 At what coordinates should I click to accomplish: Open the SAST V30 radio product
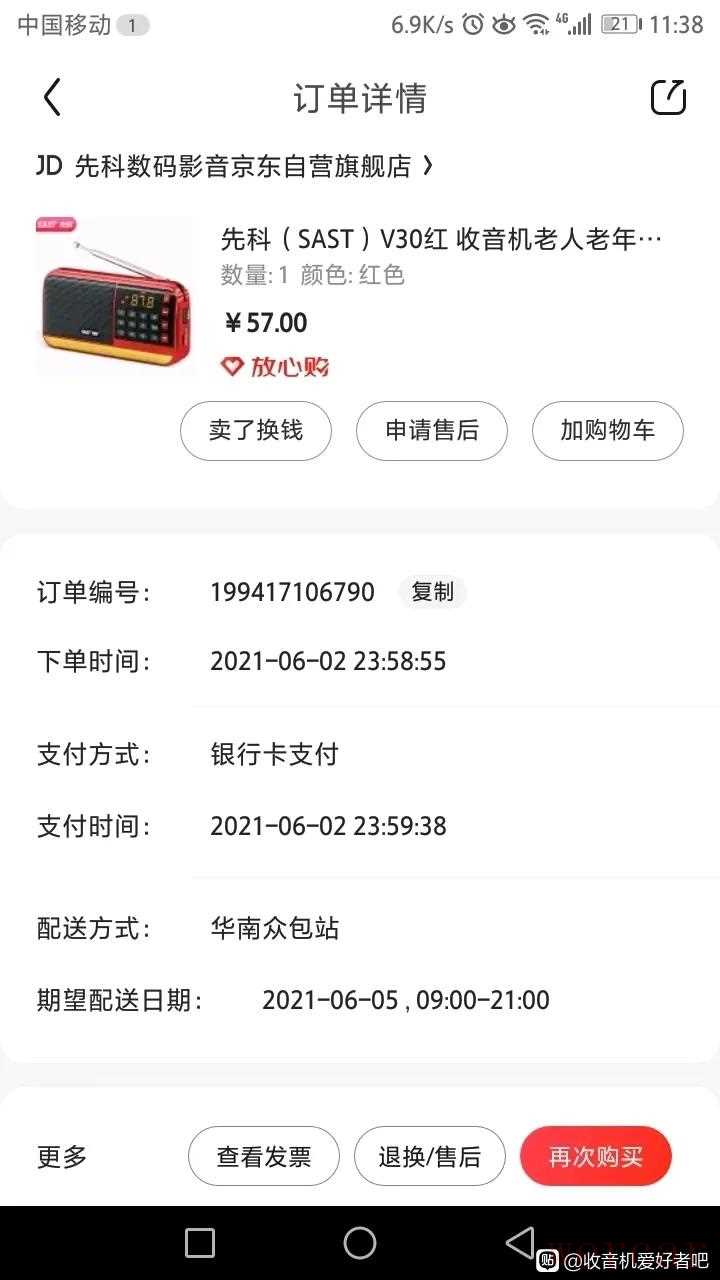click(x=440, y=240)
